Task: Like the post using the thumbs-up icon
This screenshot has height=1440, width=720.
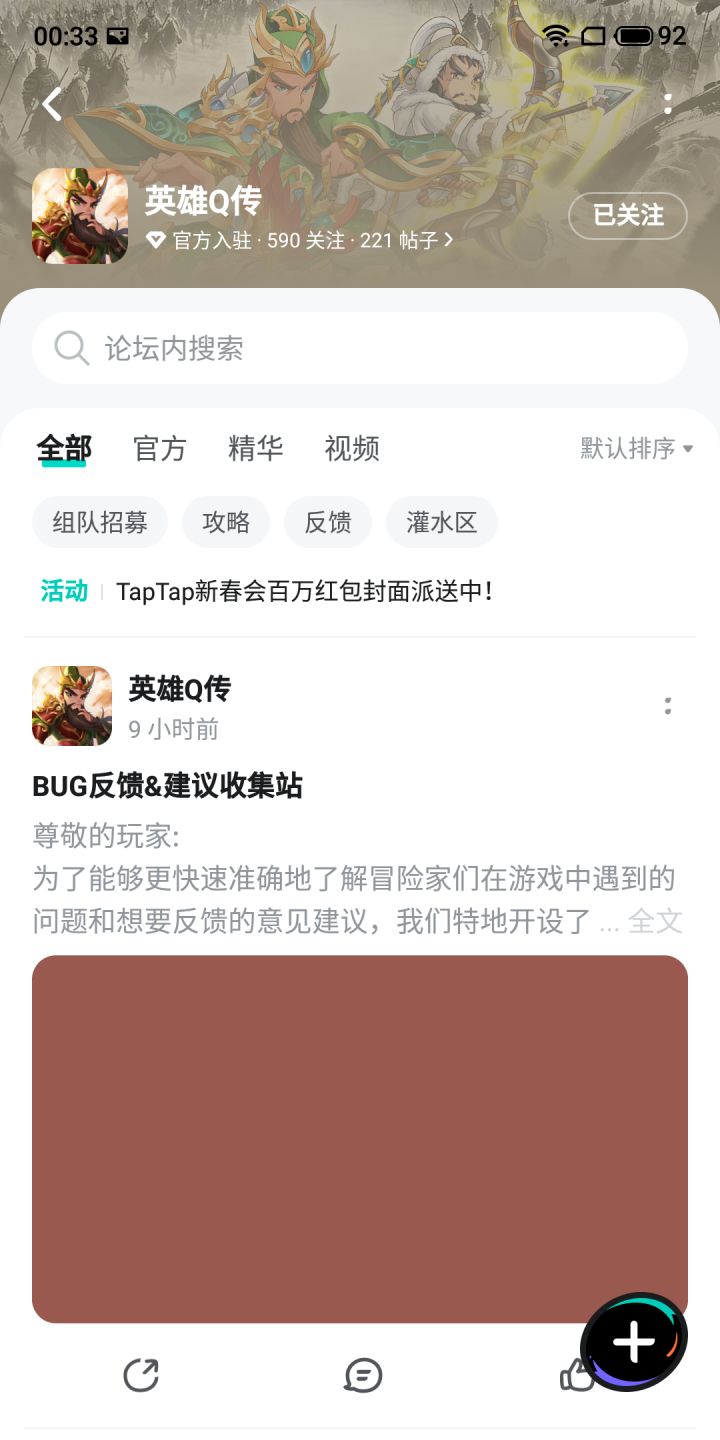Action: coord(578,1374)
